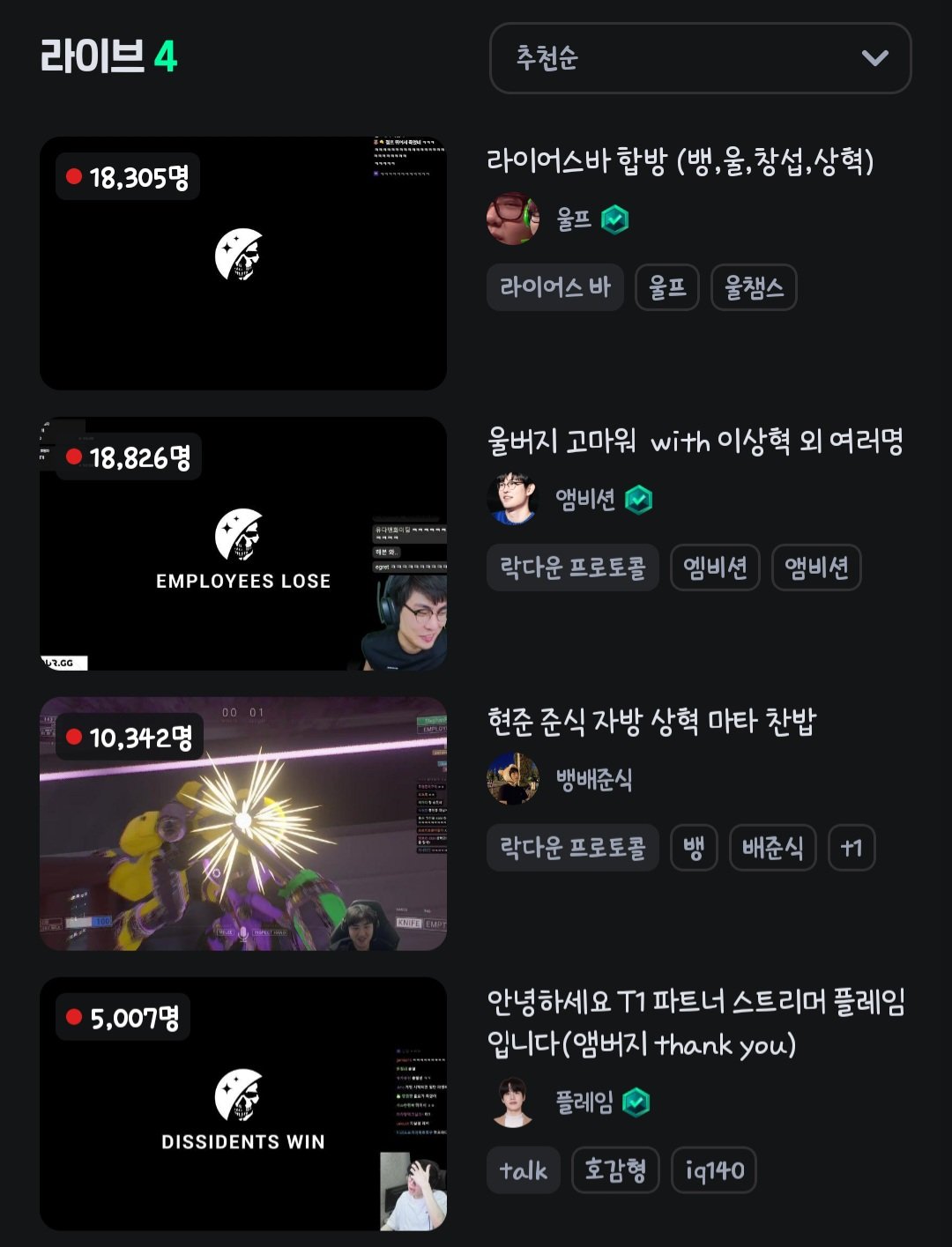
Task: Open the EMPLOYEES LOSE live stream thumbnail
Action: point(242,544)
